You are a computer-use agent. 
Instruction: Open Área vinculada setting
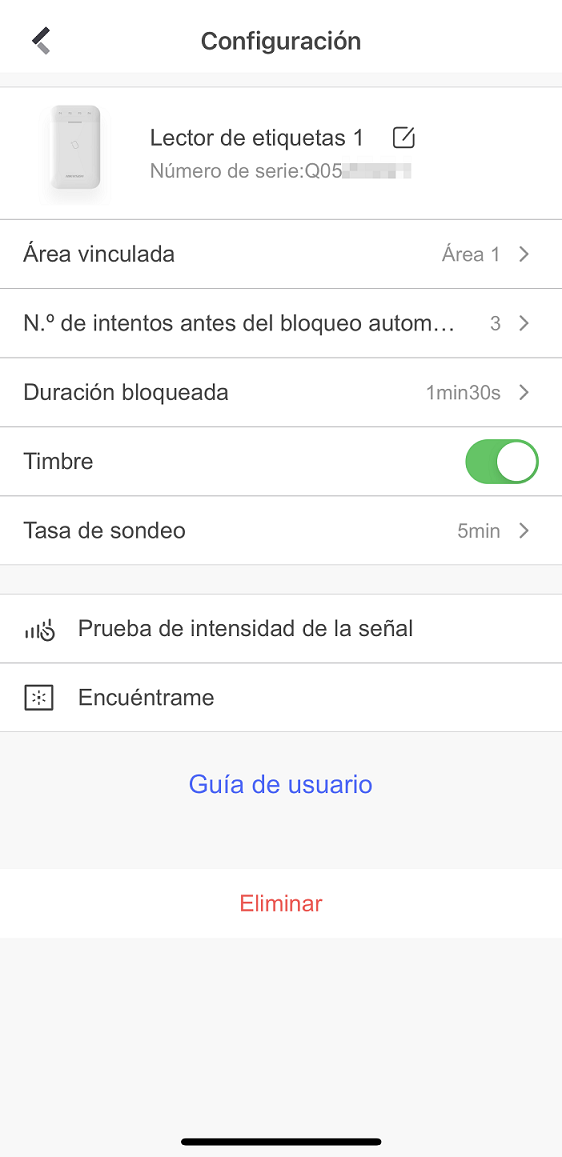tap(281, 255)
